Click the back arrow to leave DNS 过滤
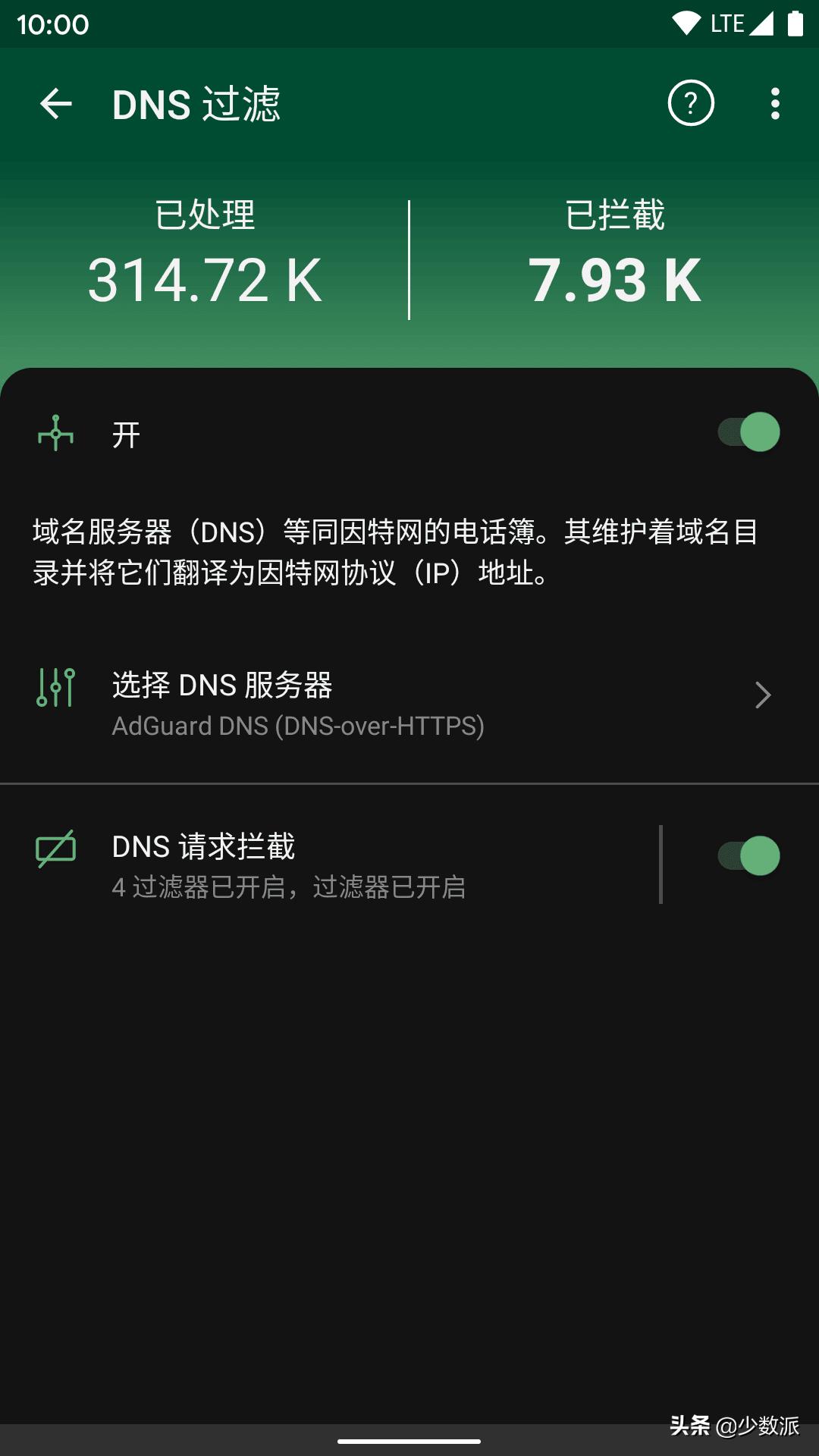The height and width of the screenshot is (1456, 819). tap(57, 105)
